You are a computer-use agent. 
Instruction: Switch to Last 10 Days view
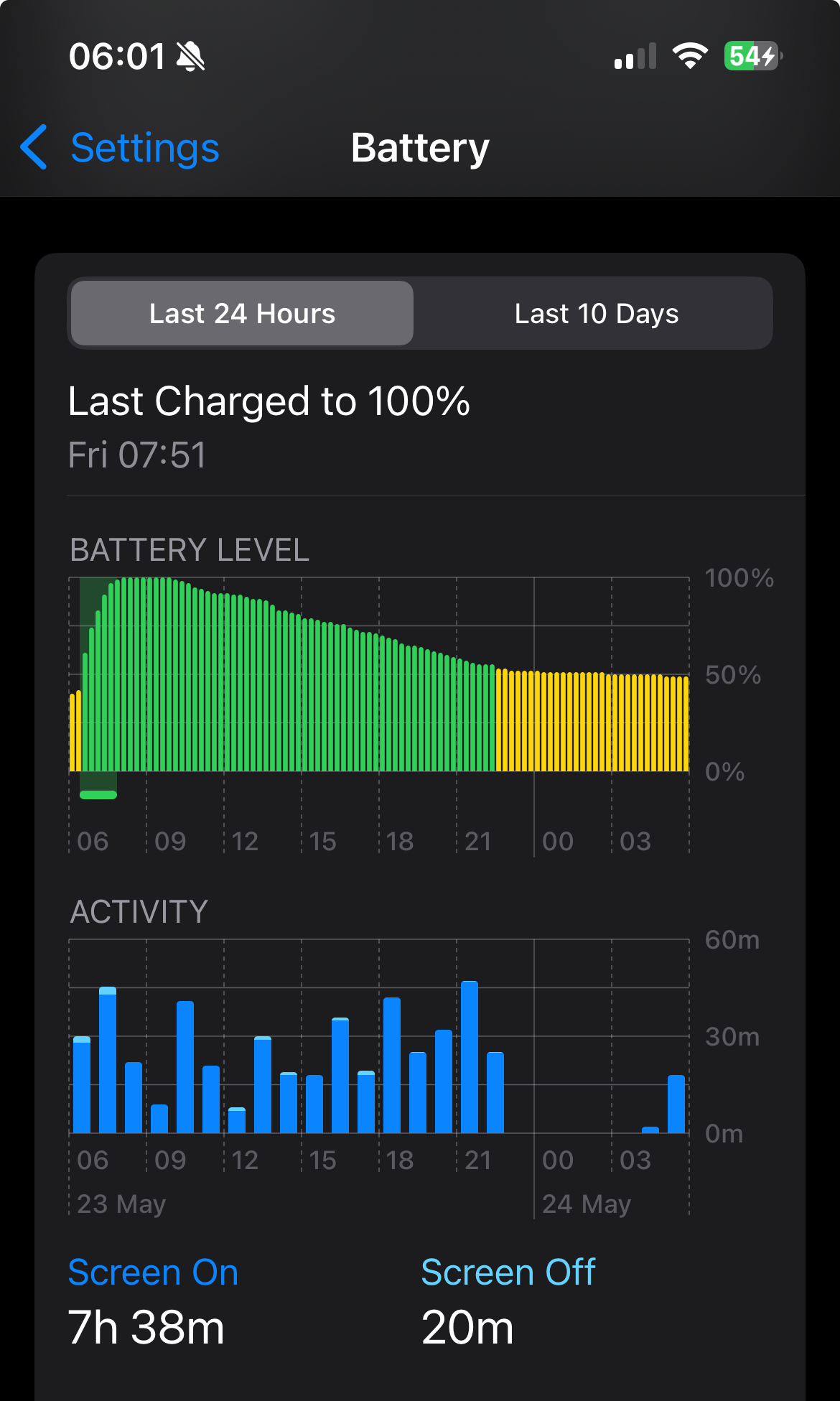596,314
